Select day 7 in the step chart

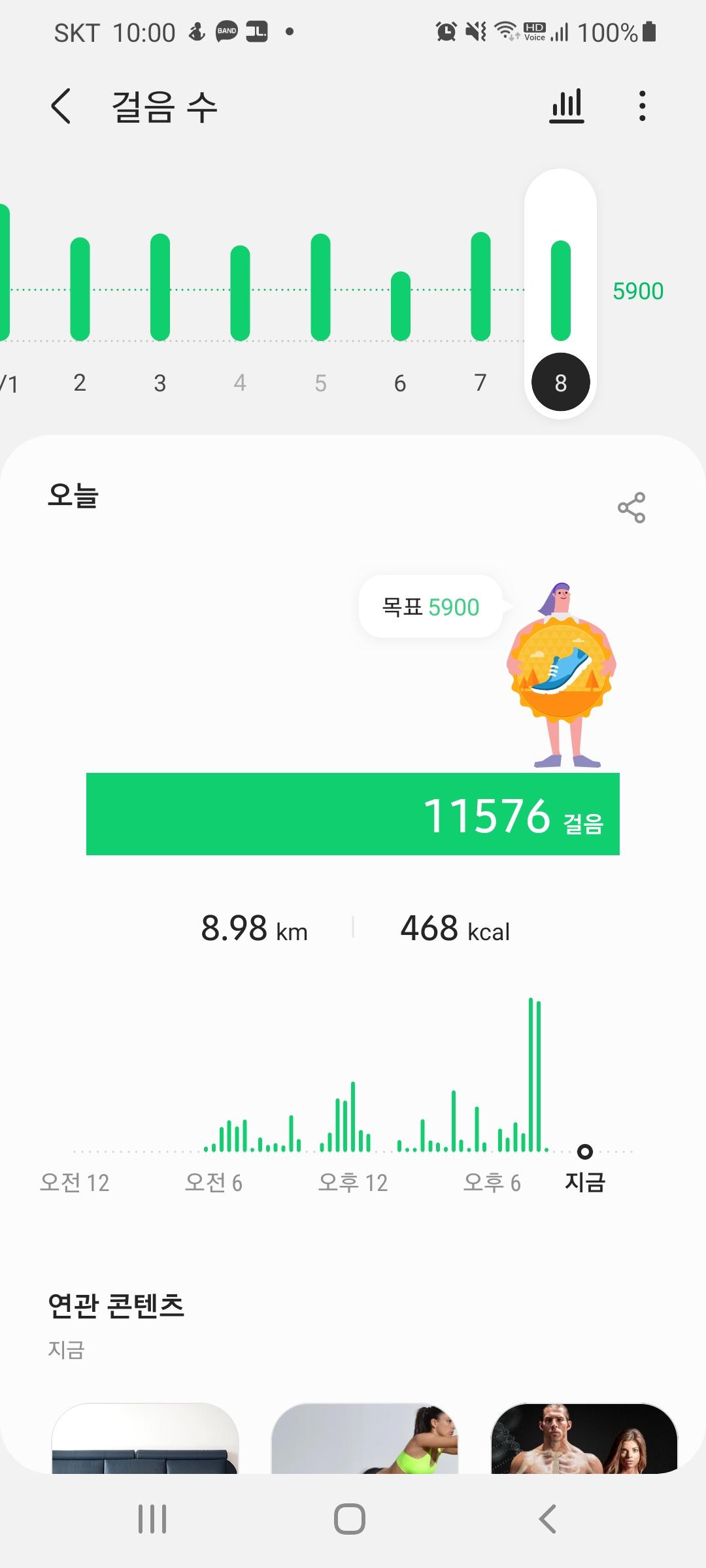pyautogui.click(x=480, y=382)
